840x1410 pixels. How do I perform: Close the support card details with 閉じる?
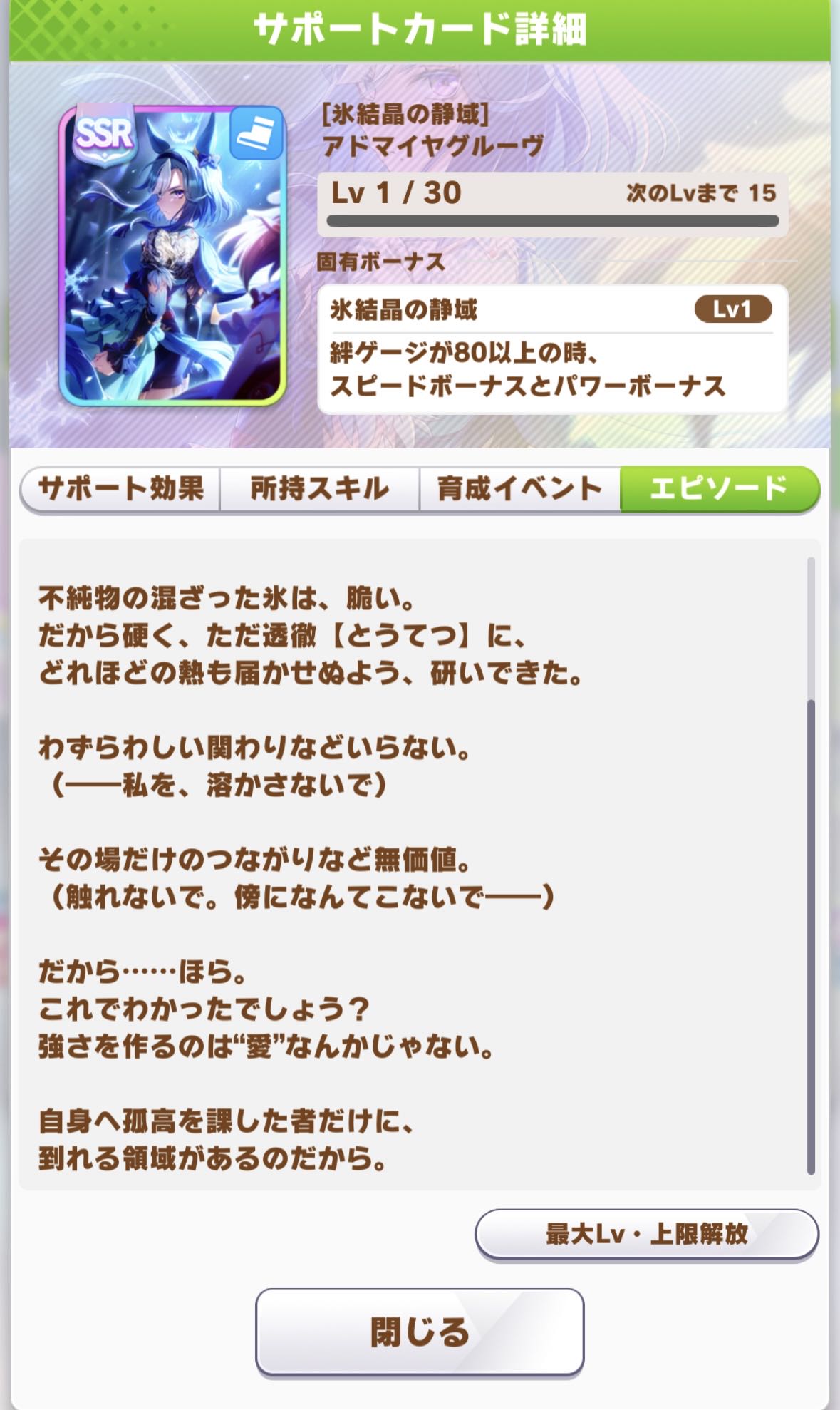[420, 1331]
